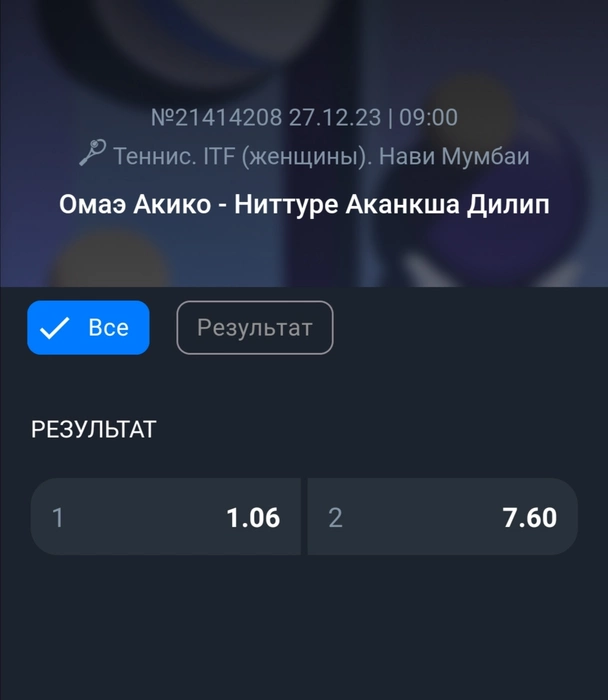Bet on outcome 1 at odds 1.06
Image resolution: width=608 pixels, height=700 pixels.
pos(166,517)
